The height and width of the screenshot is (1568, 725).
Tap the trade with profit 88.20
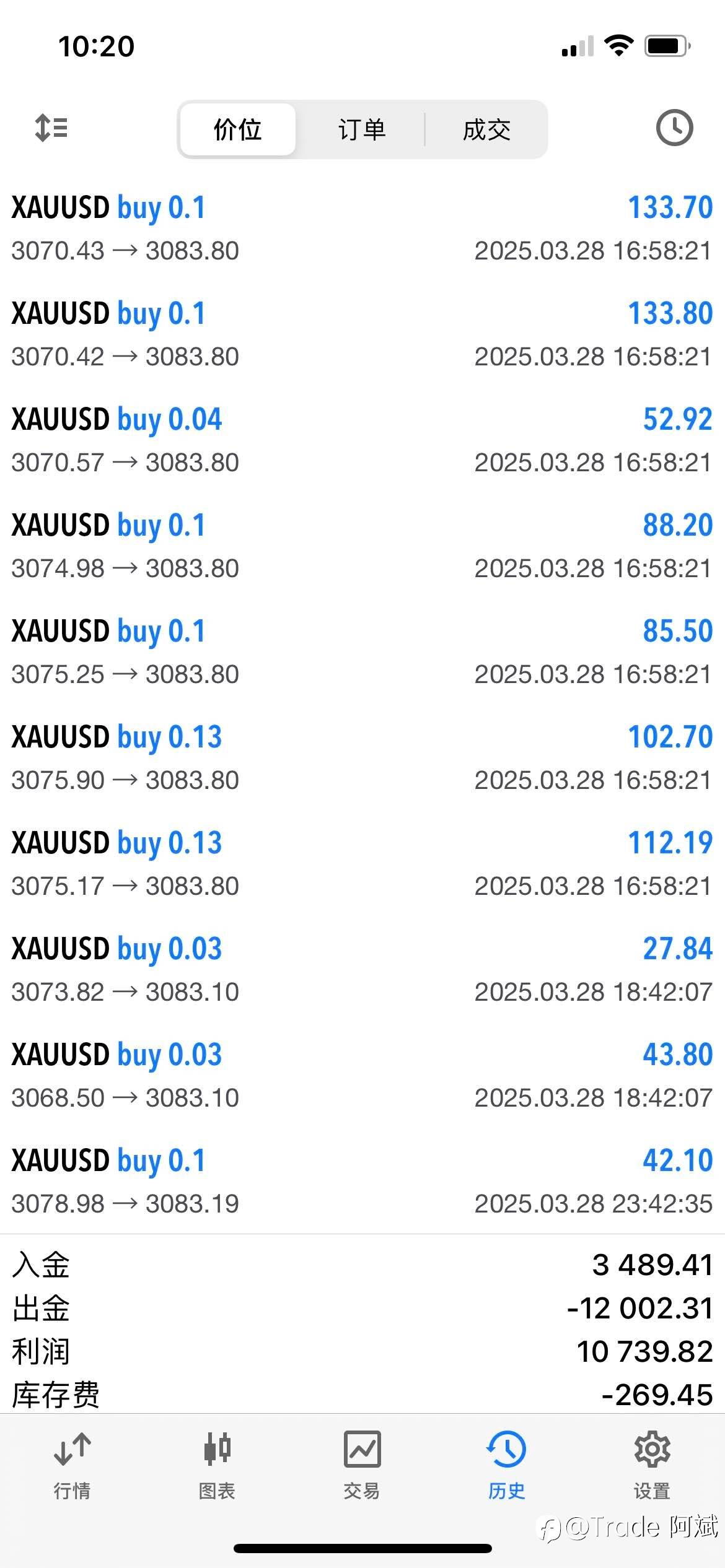(362, 546)
